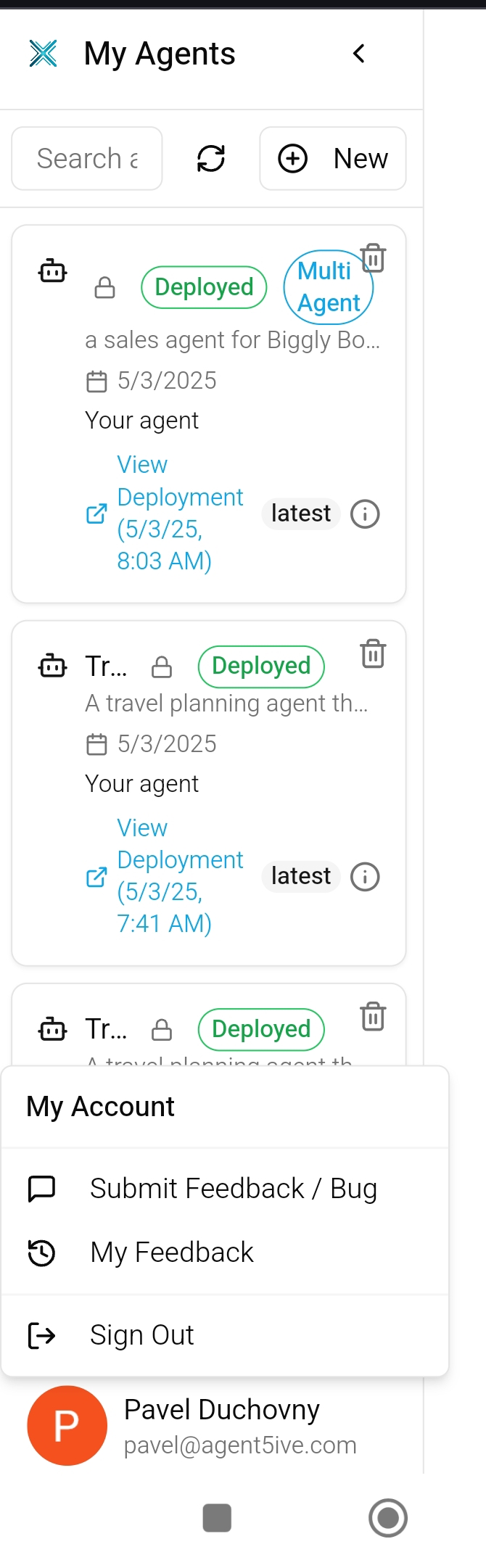The image size is (486, 1568).
Task: Sign Out of the account
Action: point(142,1335)
